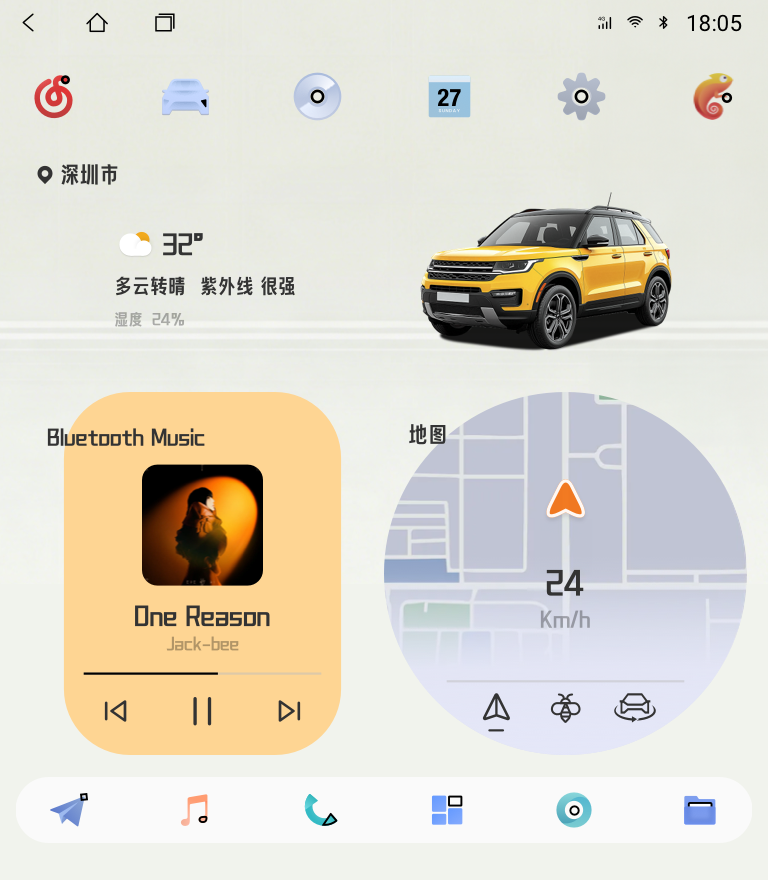Open the gear settings app
This screenshot has width=768, height=880.
(x=581, y=97)
